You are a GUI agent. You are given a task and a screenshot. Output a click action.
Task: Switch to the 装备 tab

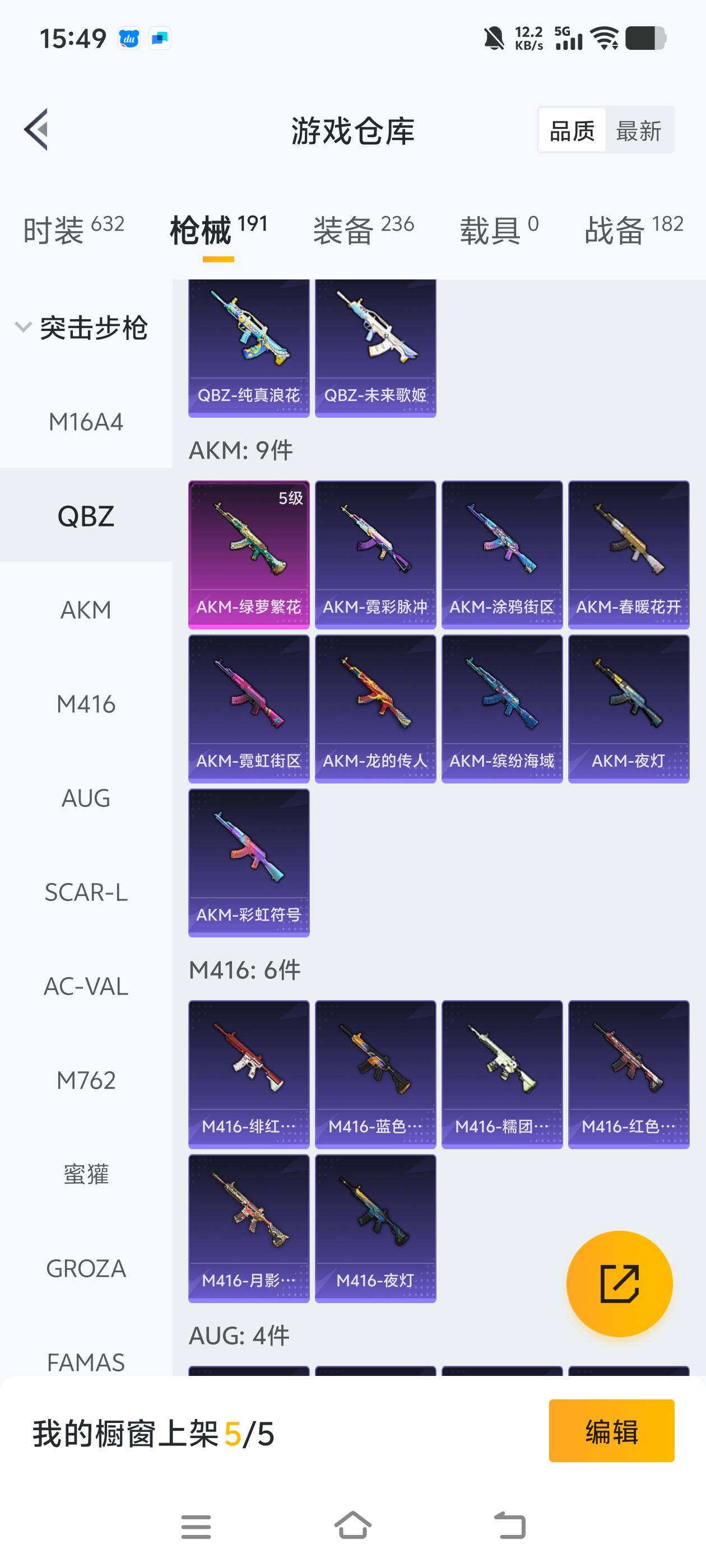[363, 230]
